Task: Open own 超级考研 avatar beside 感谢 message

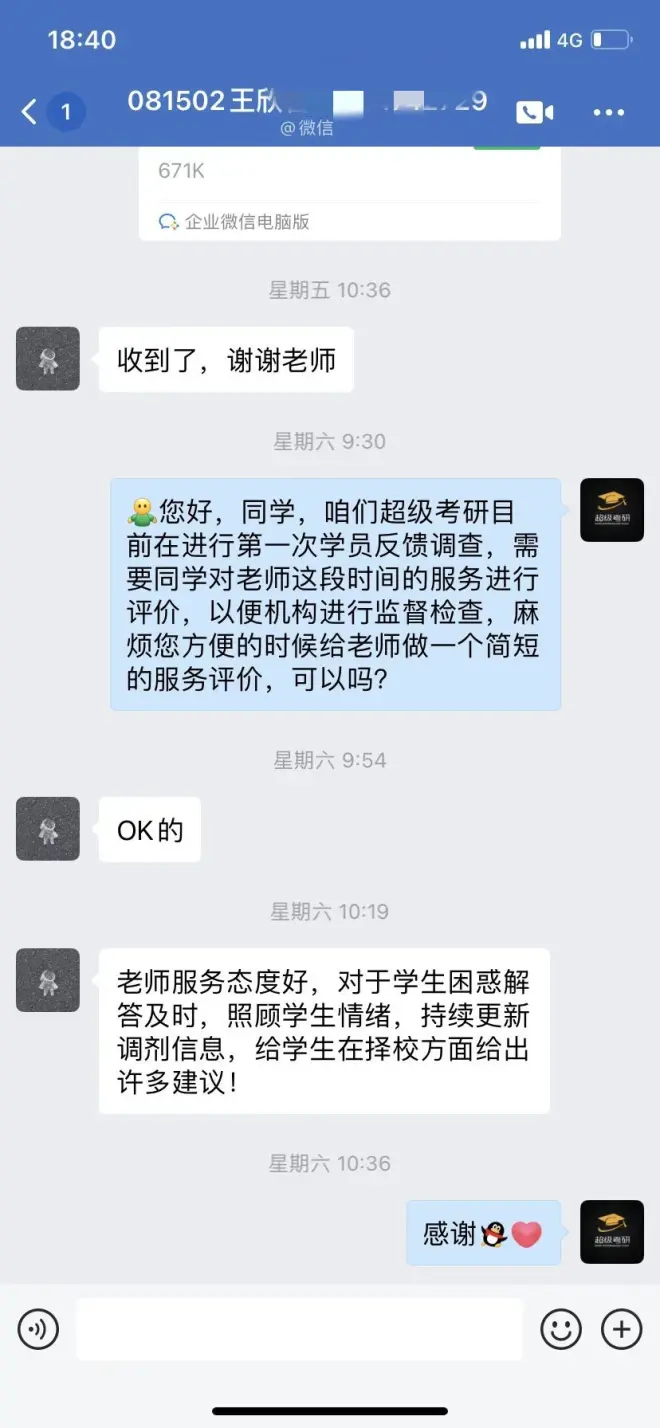Action: (x=612, y=1232)
